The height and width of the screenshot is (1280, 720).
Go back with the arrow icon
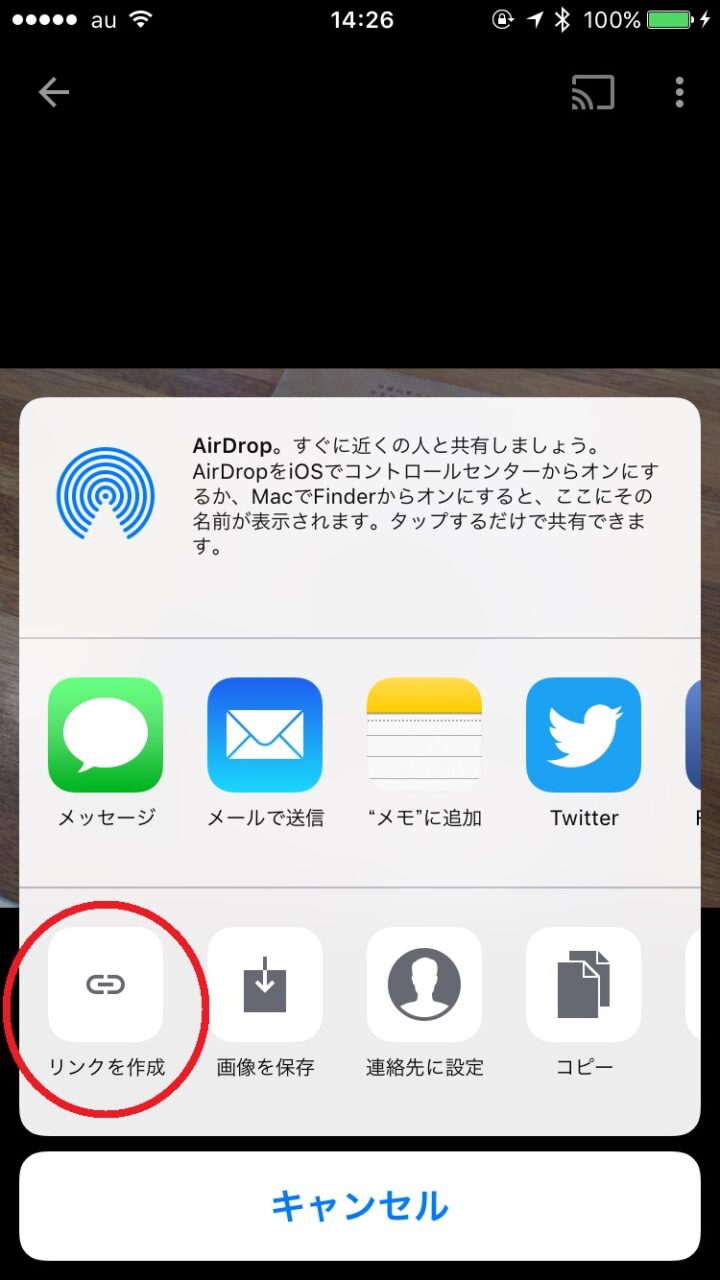click(x=54, y=93)
